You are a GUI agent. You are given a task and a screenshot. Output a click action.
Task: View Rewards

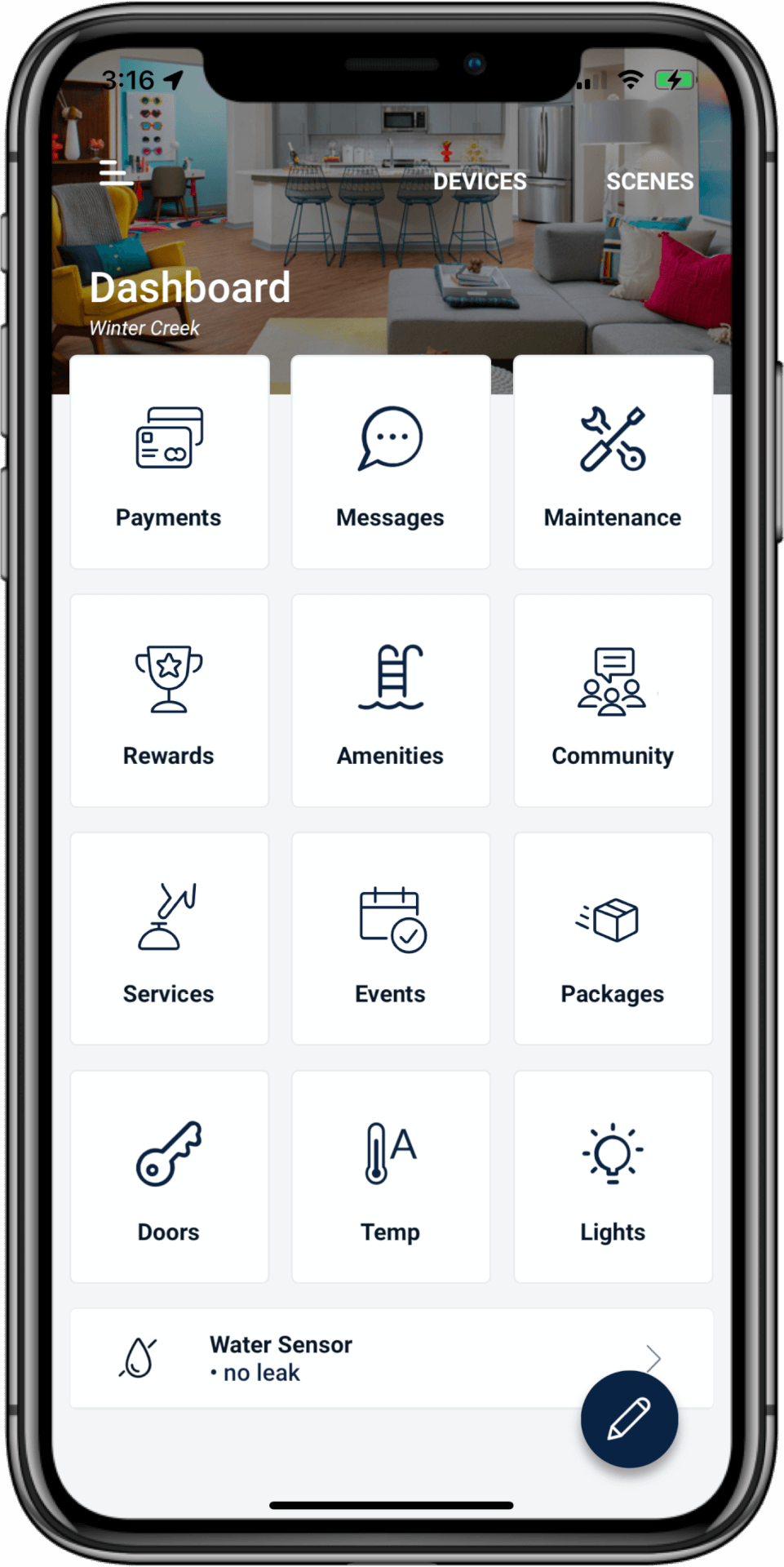(169, 701)
